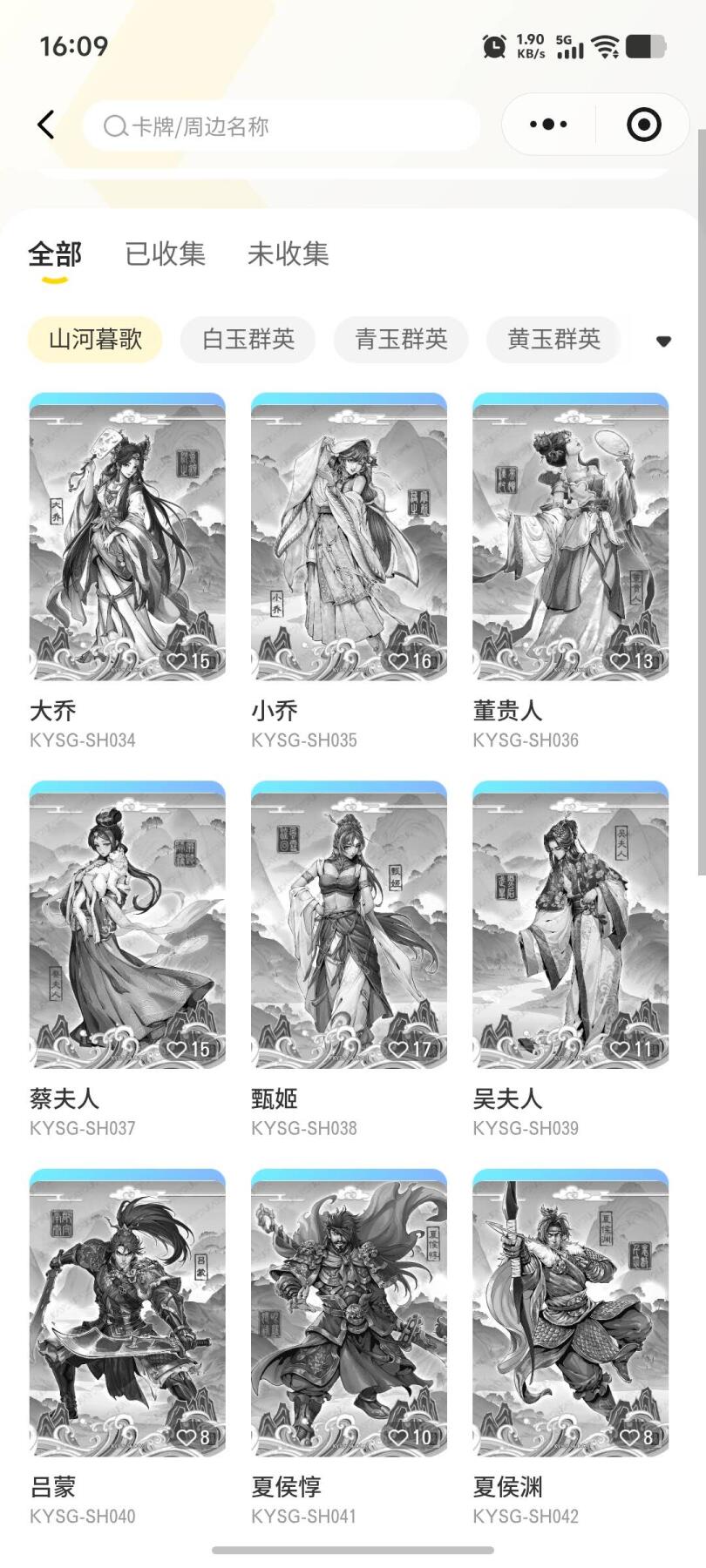The width and height of the screenshot is (706, 1568).
Task: Like the 小乔 card via its heart icon
Action: coord(399,660)
